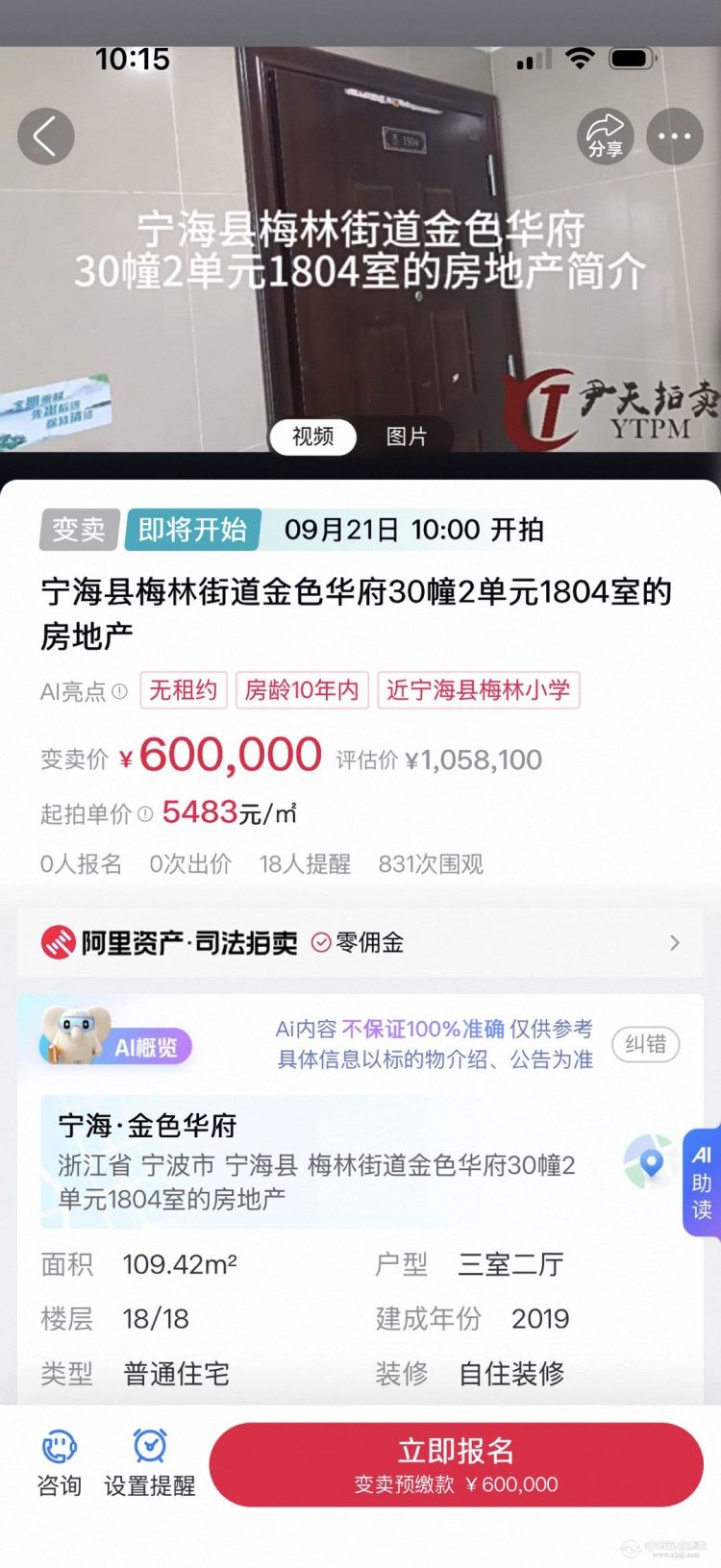Go back using the arrow icon
This screenshot has width=721, height=1568.
point(45,137)
